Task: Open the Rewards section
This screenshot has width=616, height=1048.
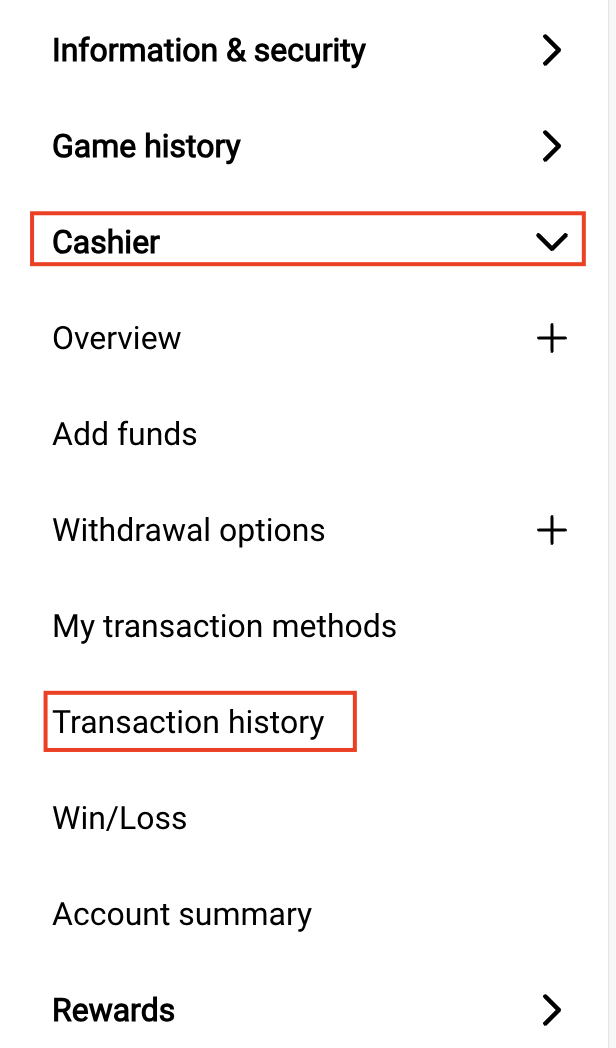Action: point(309,1011)
